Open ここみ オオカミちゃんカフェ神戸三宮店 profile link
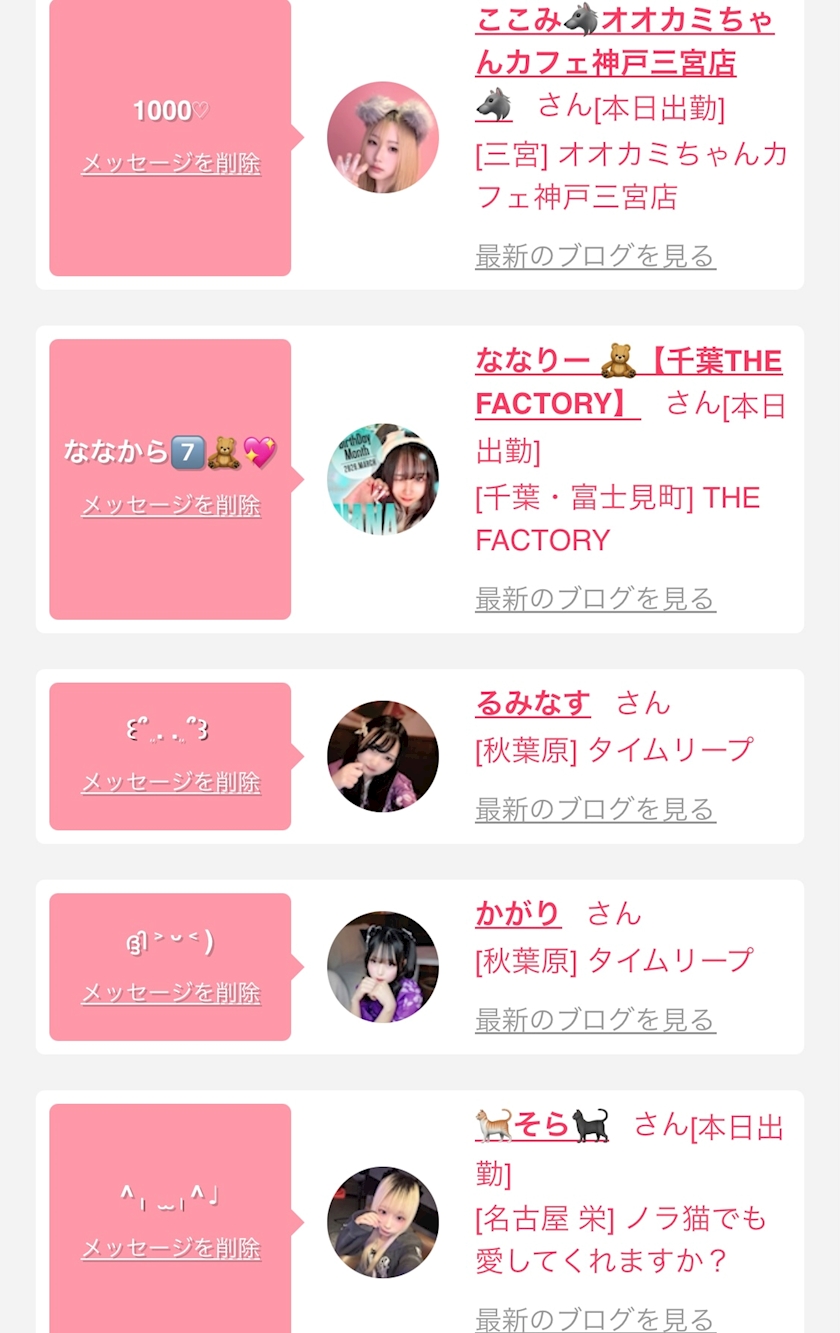Viewport: 840px width, 1333px height. (x=624, y=40)
